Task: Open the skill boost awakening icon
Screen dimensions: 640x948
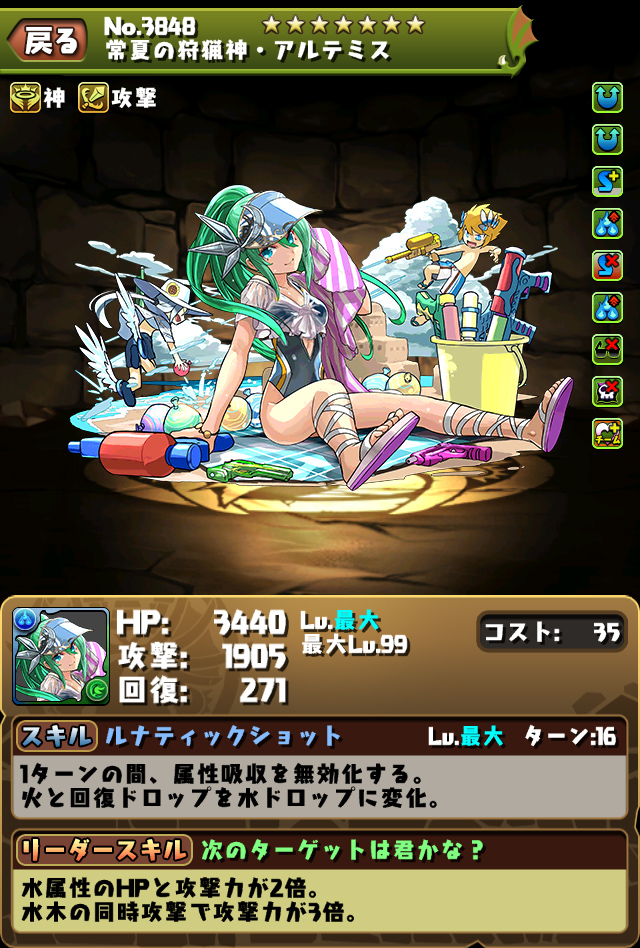Action: 607,181
